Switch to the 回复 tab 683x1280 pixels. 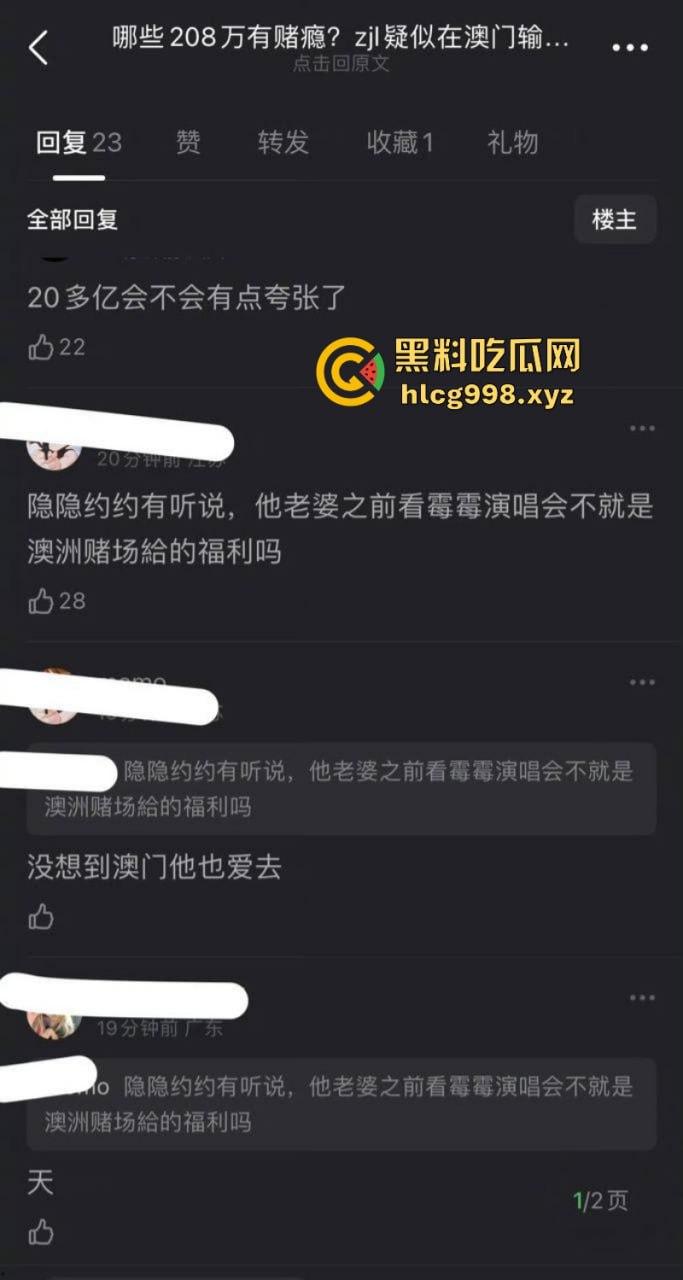(x=78, y=143)
